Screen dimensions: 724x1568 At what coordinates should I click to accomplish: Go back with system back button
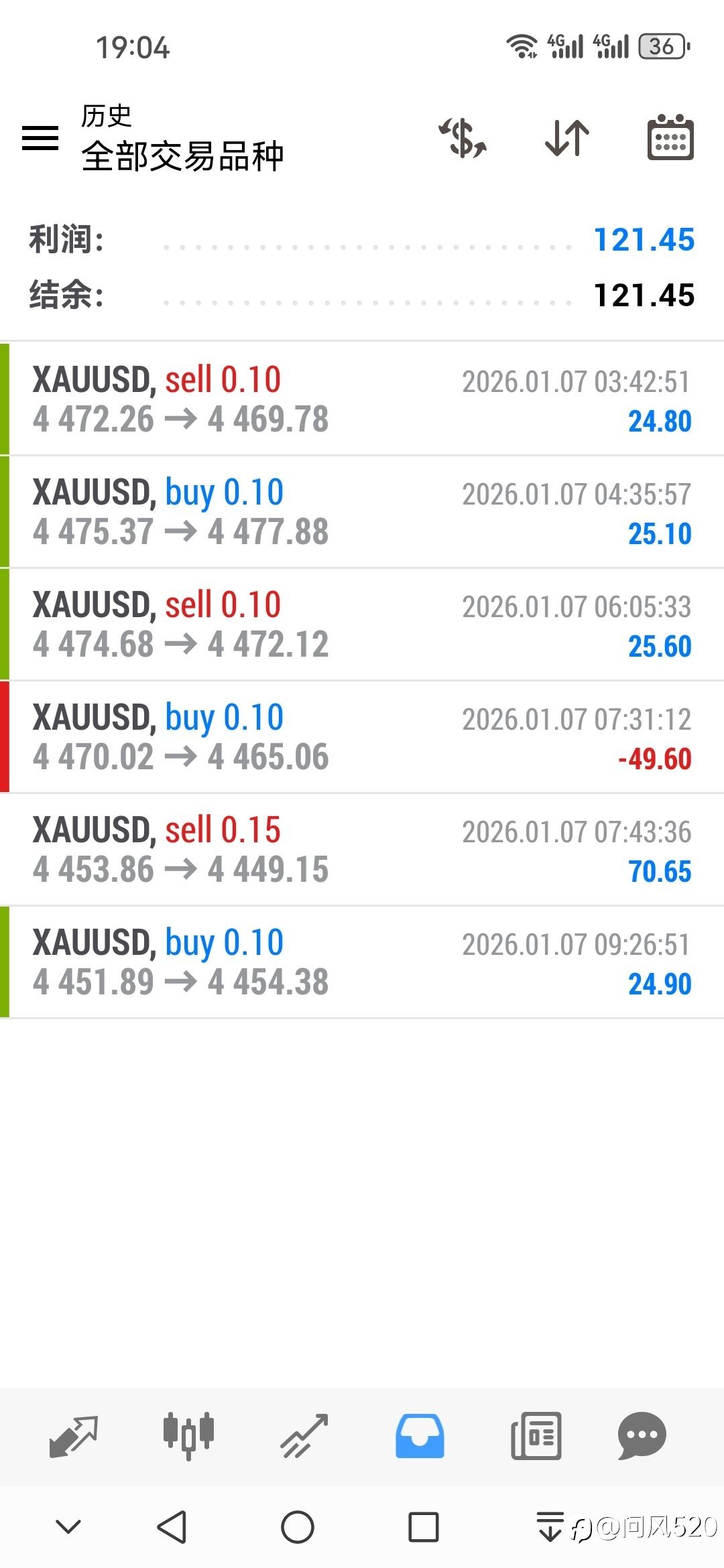[x=172, y=1528]
